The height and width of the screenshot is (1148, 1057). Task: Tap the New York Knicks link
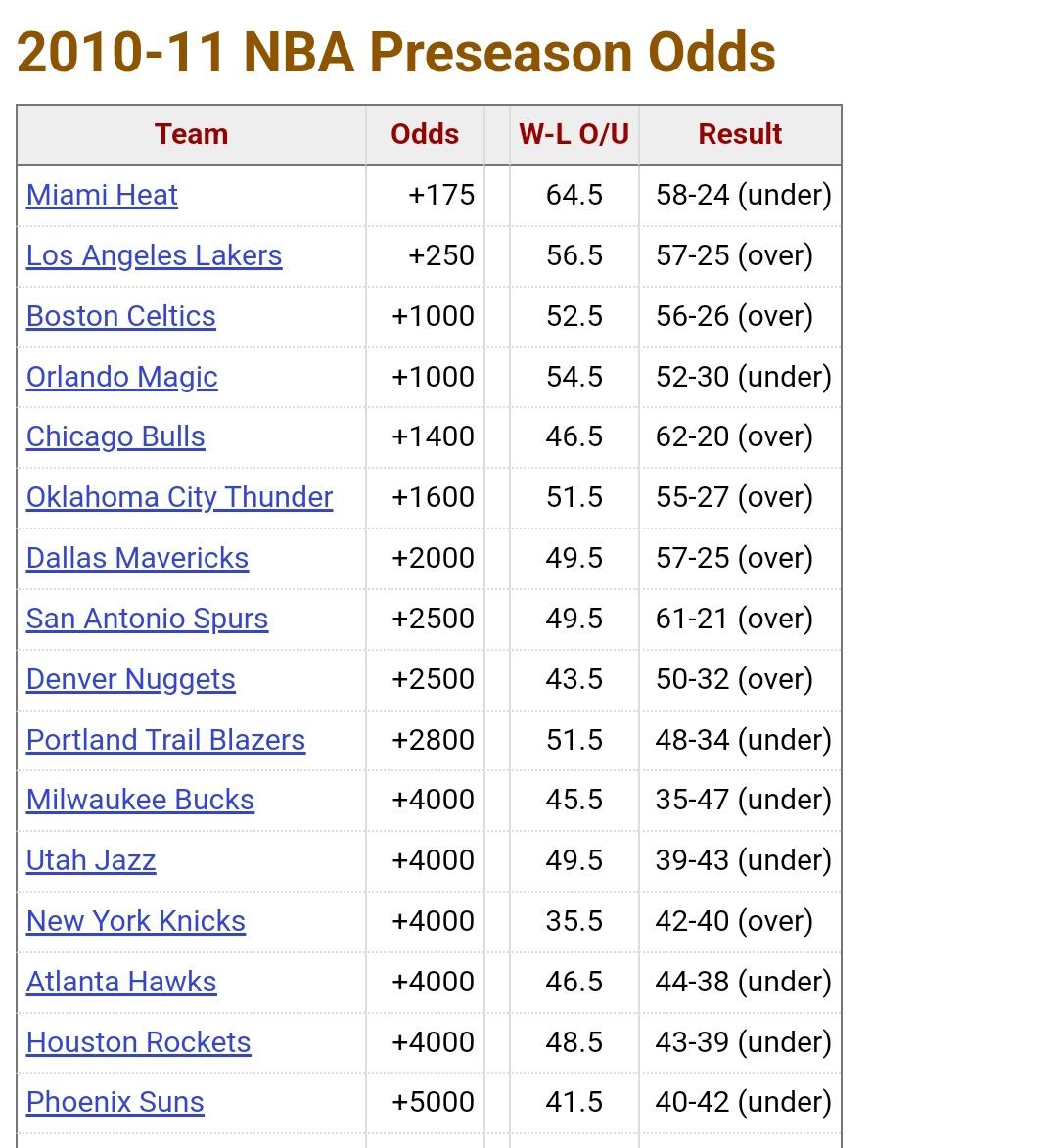135,921
